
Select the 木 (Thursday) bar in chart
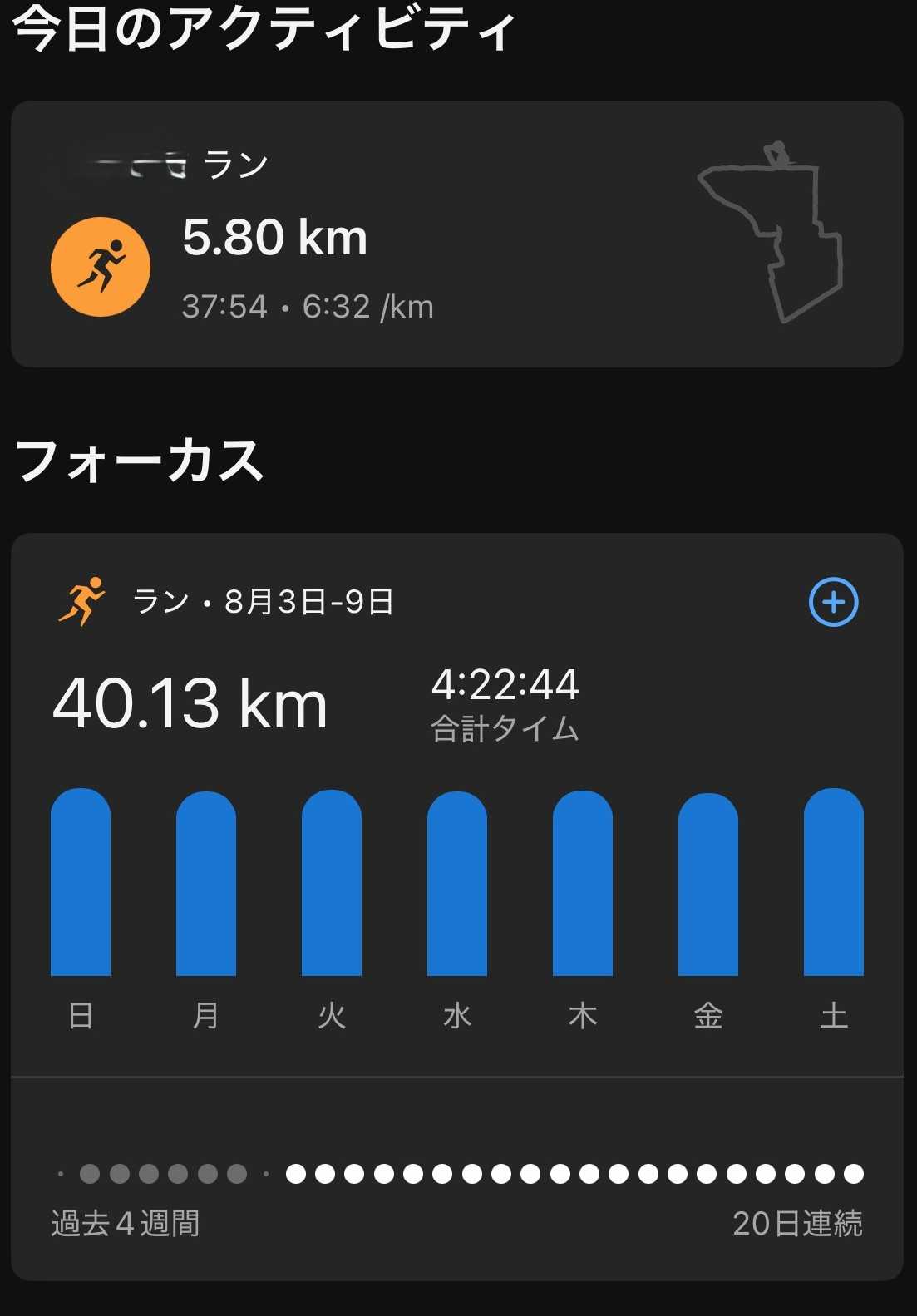point(583,884)
